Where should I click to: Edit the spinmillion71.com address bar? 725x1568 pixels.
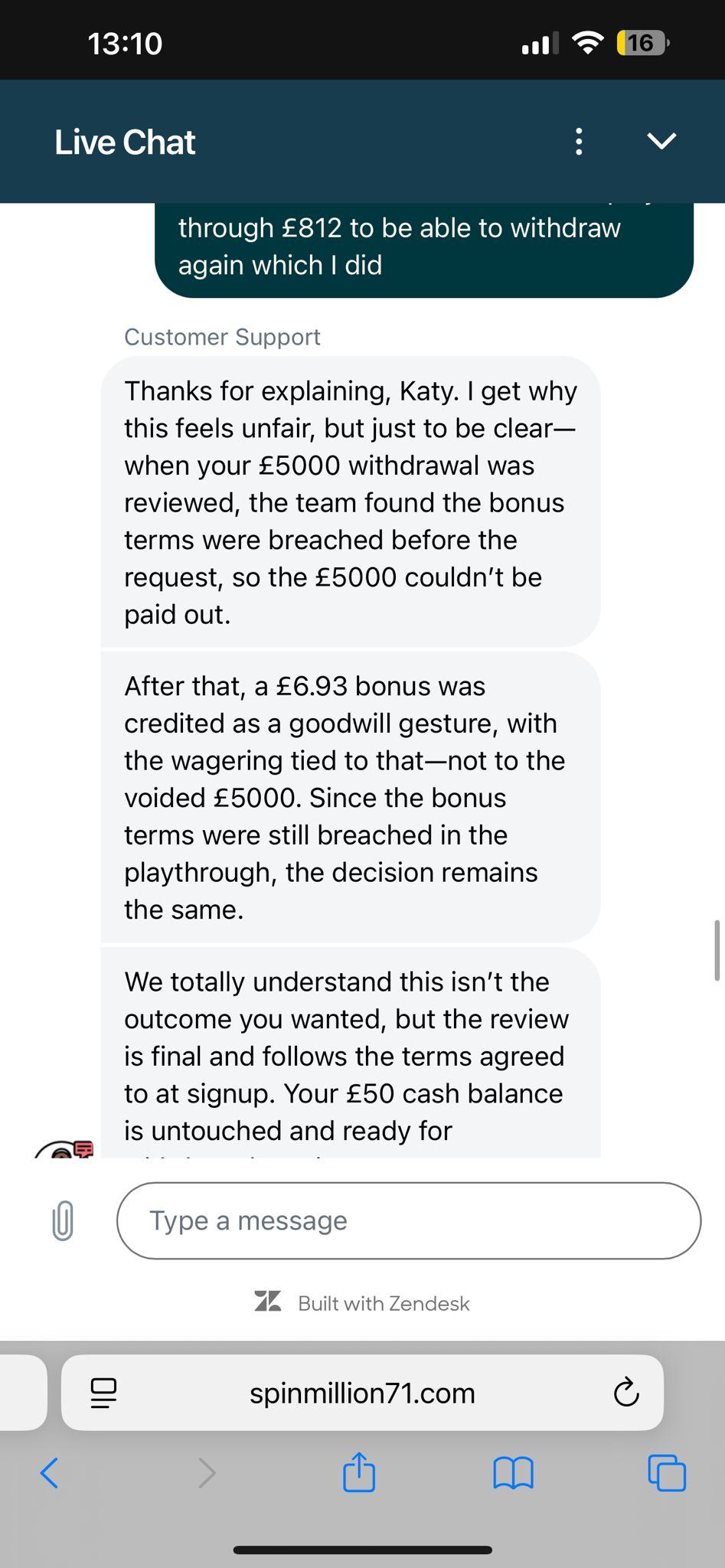[362, 1393]
